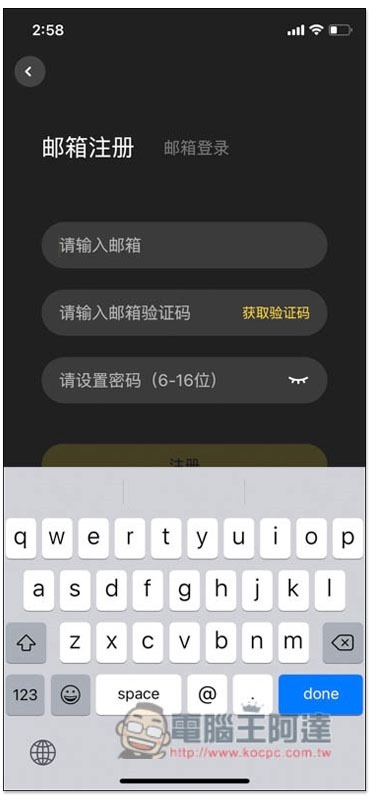Switch keyboard language with the globe icon
Viewport: 369px width, 800px height.
pos(43,752)
